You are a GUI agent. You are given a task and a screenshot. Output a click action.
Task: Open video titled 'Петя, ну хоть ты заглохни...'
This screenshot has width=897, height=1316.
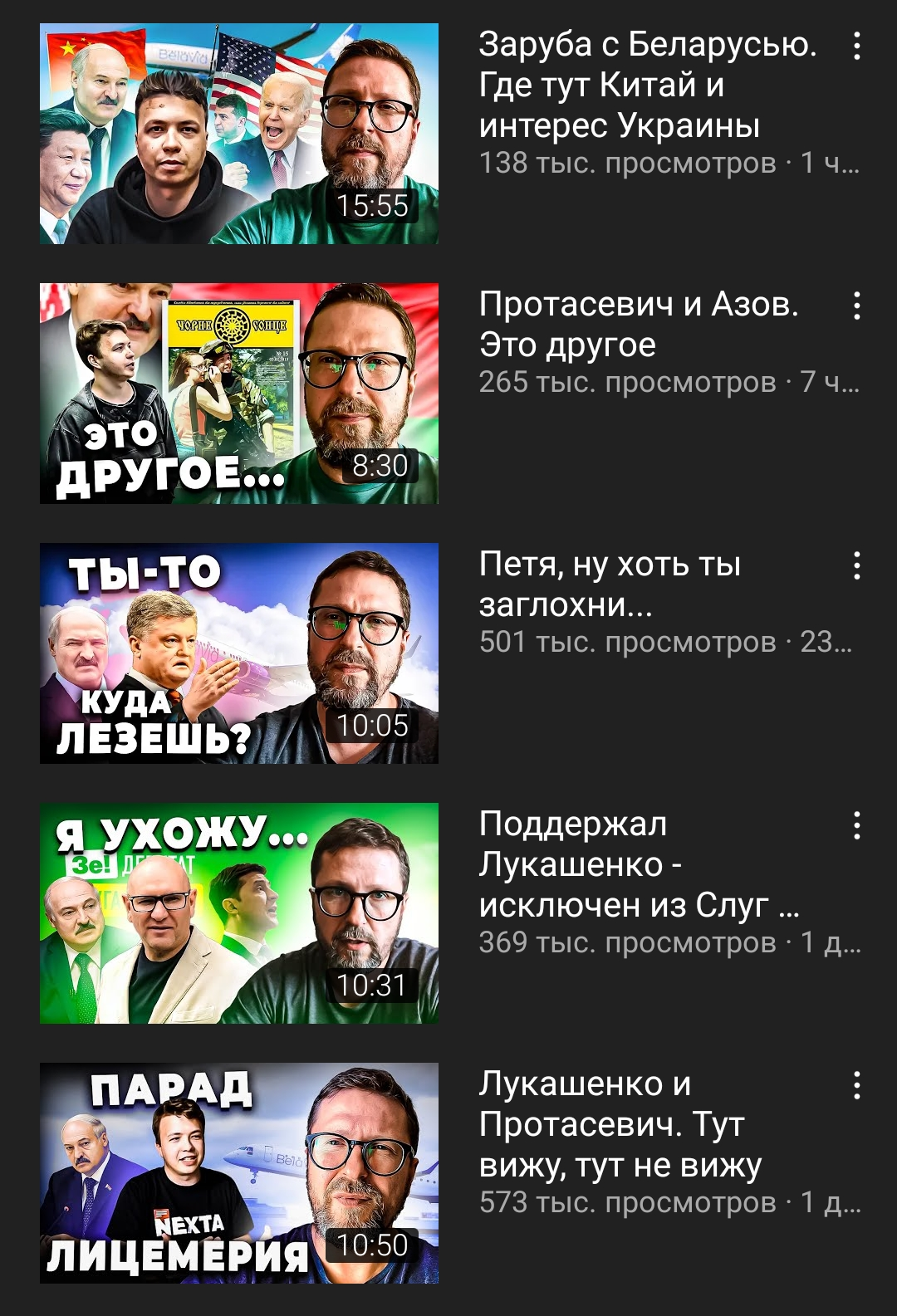[x=609, y=585]
